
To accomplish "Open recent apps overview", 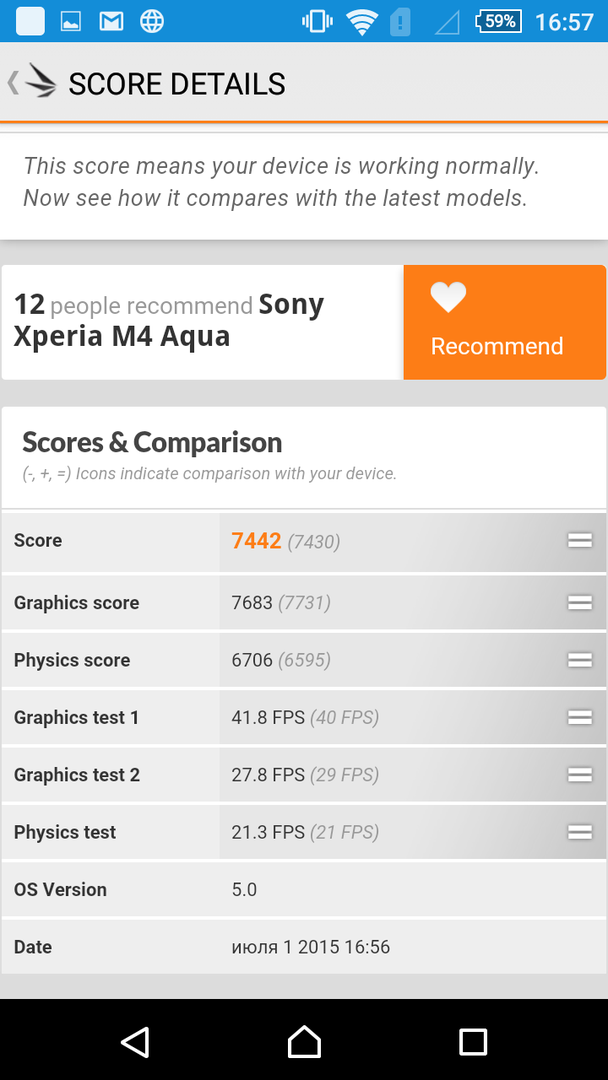I will tap(472, 1041).
